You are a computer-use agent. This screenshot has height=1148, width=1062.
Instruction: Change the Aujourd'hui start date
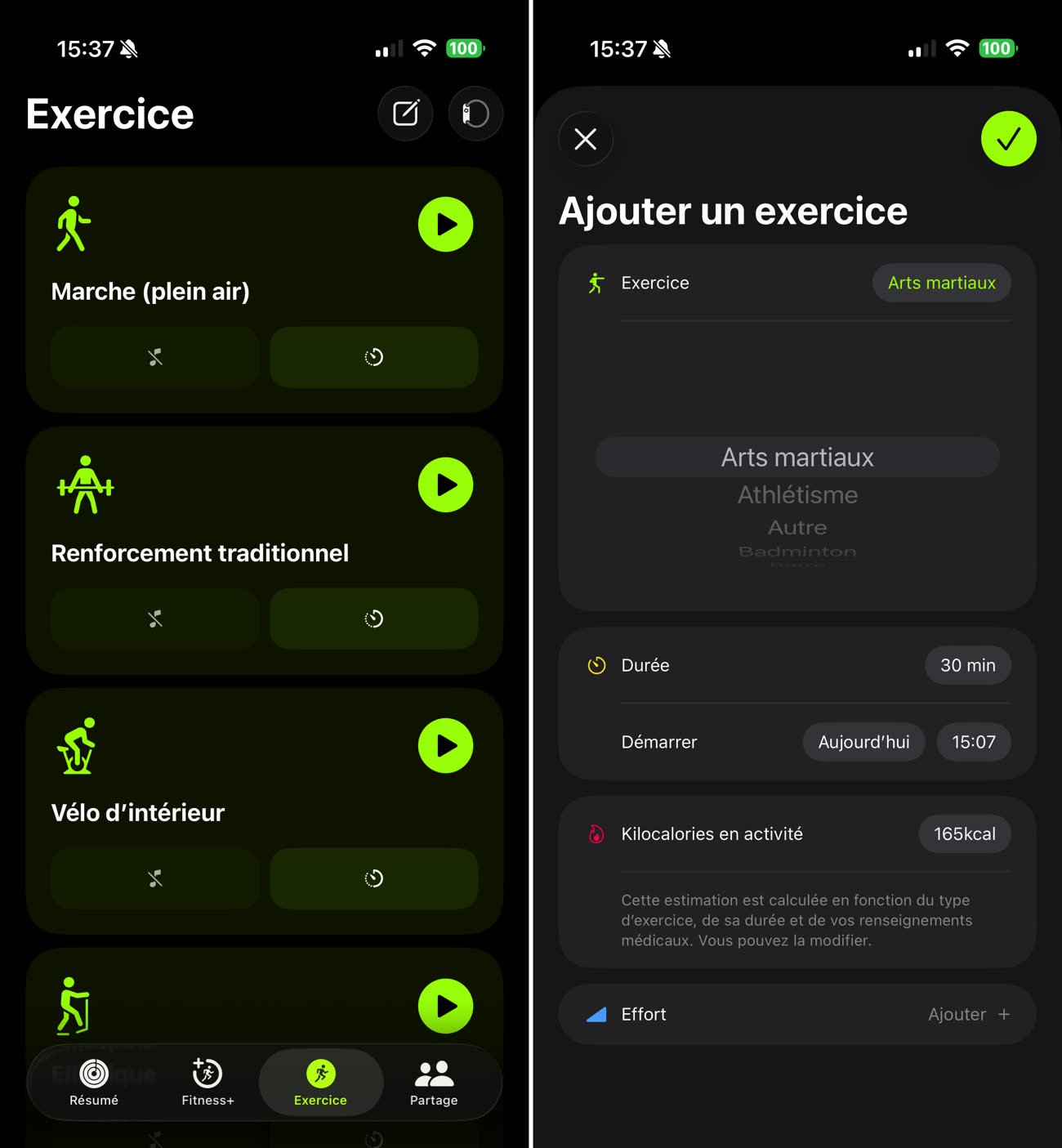(863, 742)
